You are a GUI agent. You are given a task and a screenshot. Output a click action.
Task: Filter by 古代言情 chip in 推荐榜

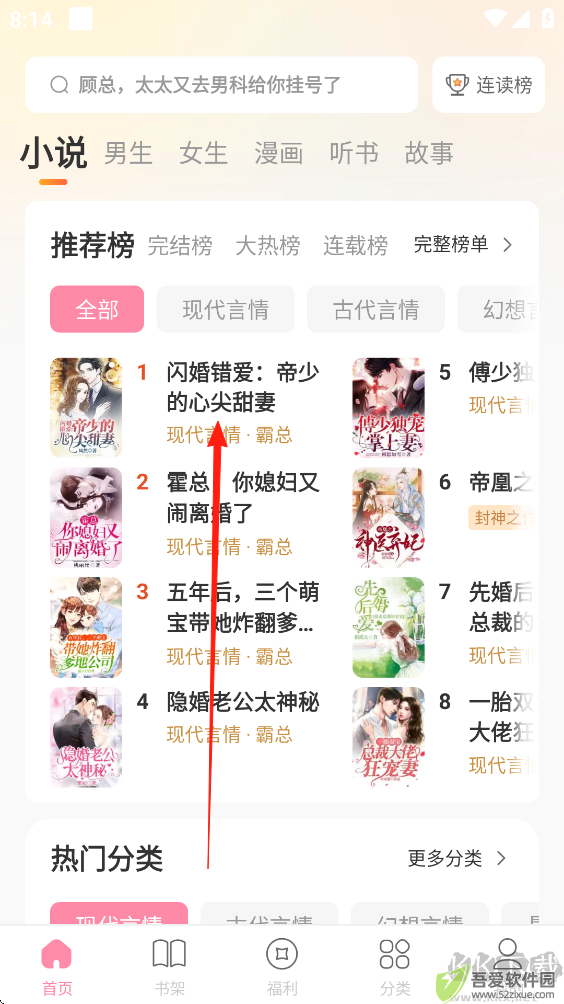click(376, 309)
